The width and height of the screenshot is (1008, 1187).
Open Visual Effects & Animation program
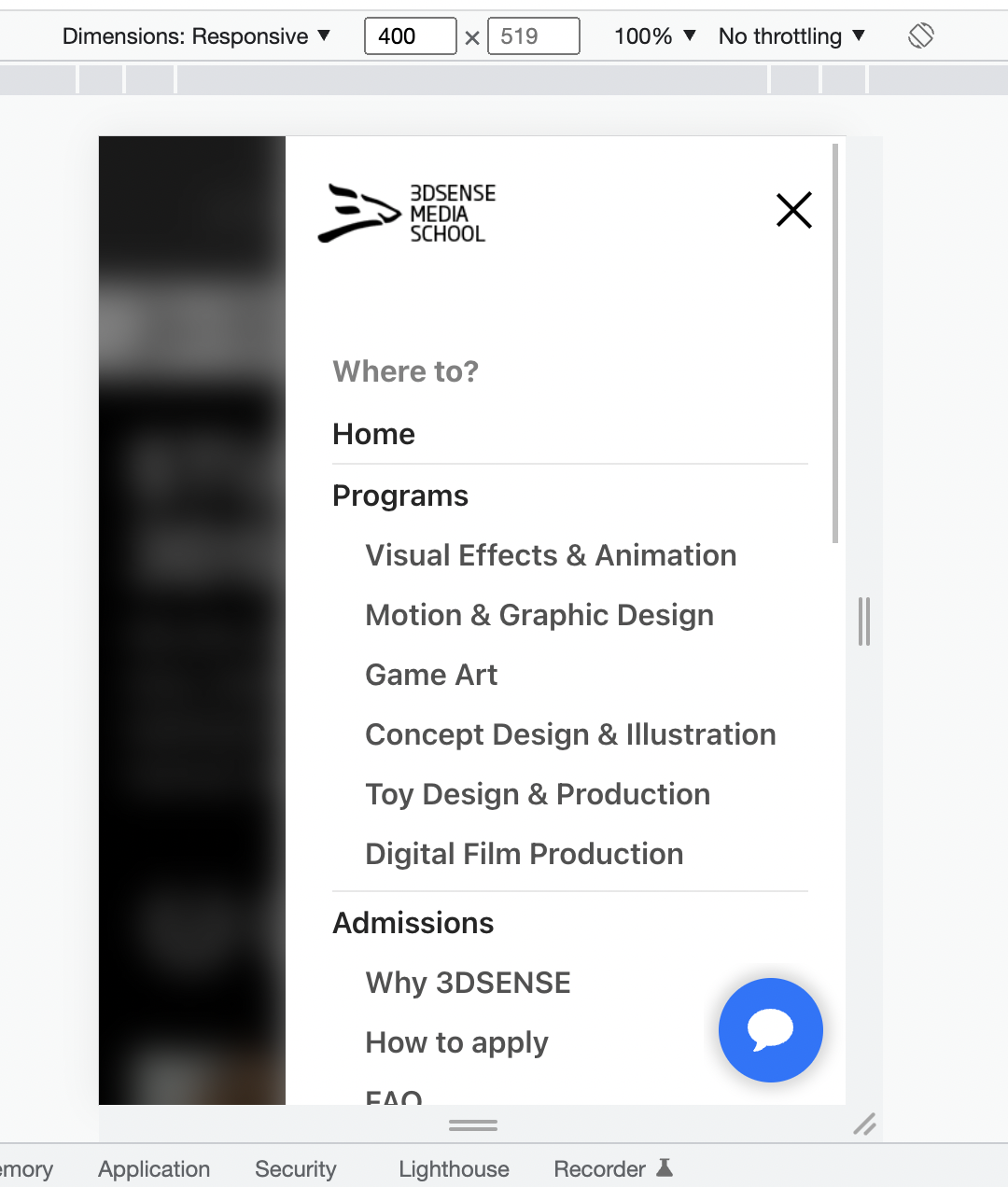point(551,555)
